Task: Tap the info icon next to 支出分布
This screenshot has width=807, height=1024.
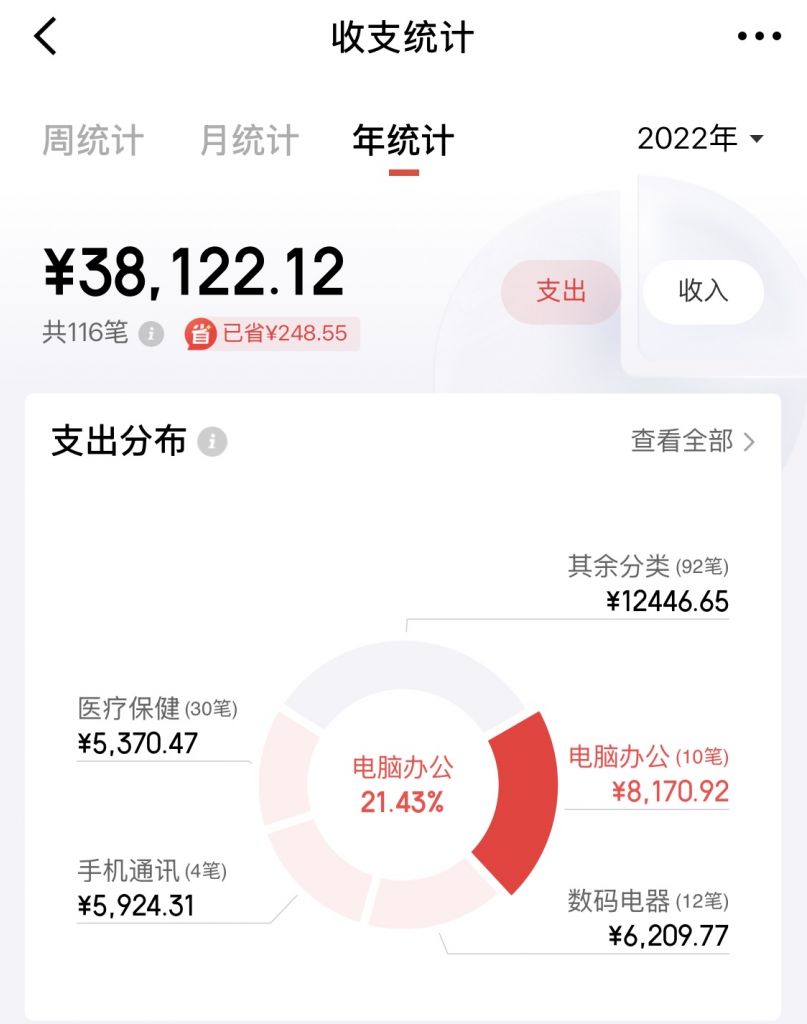Action: [212, 441]
